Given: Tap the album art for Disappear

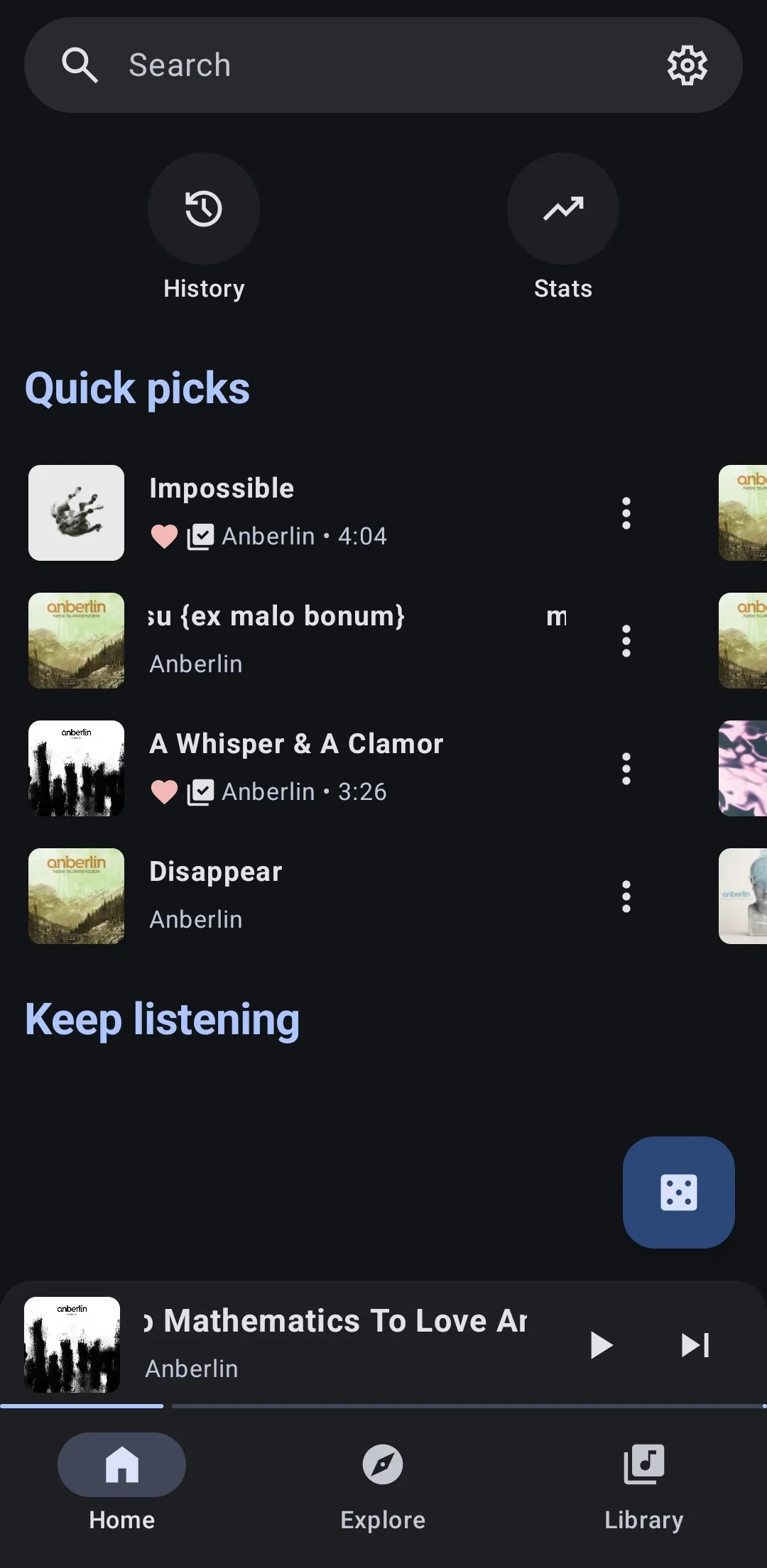Looking at the screenshot, I should [76, 896].
